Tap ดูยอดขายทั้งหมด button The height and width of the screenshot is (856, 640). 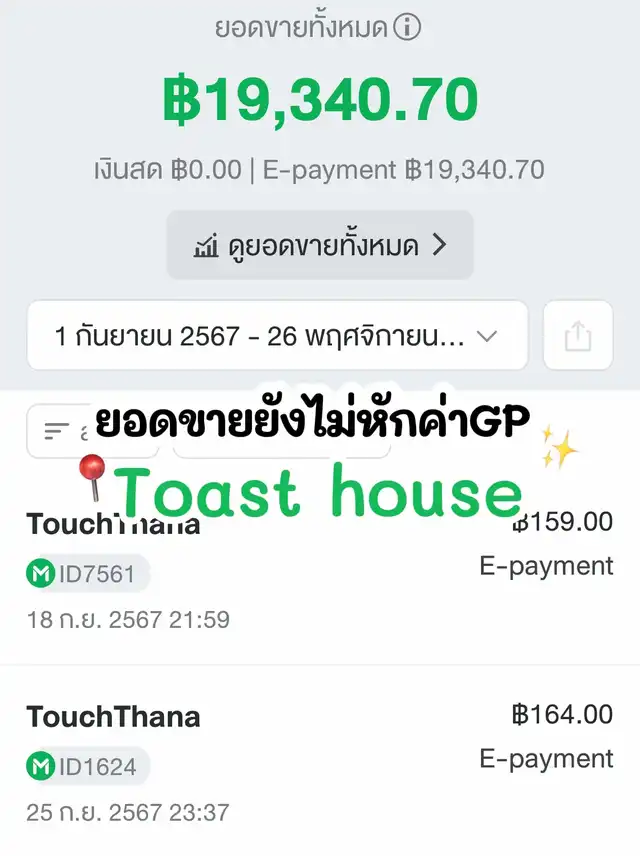coord(319,245)
